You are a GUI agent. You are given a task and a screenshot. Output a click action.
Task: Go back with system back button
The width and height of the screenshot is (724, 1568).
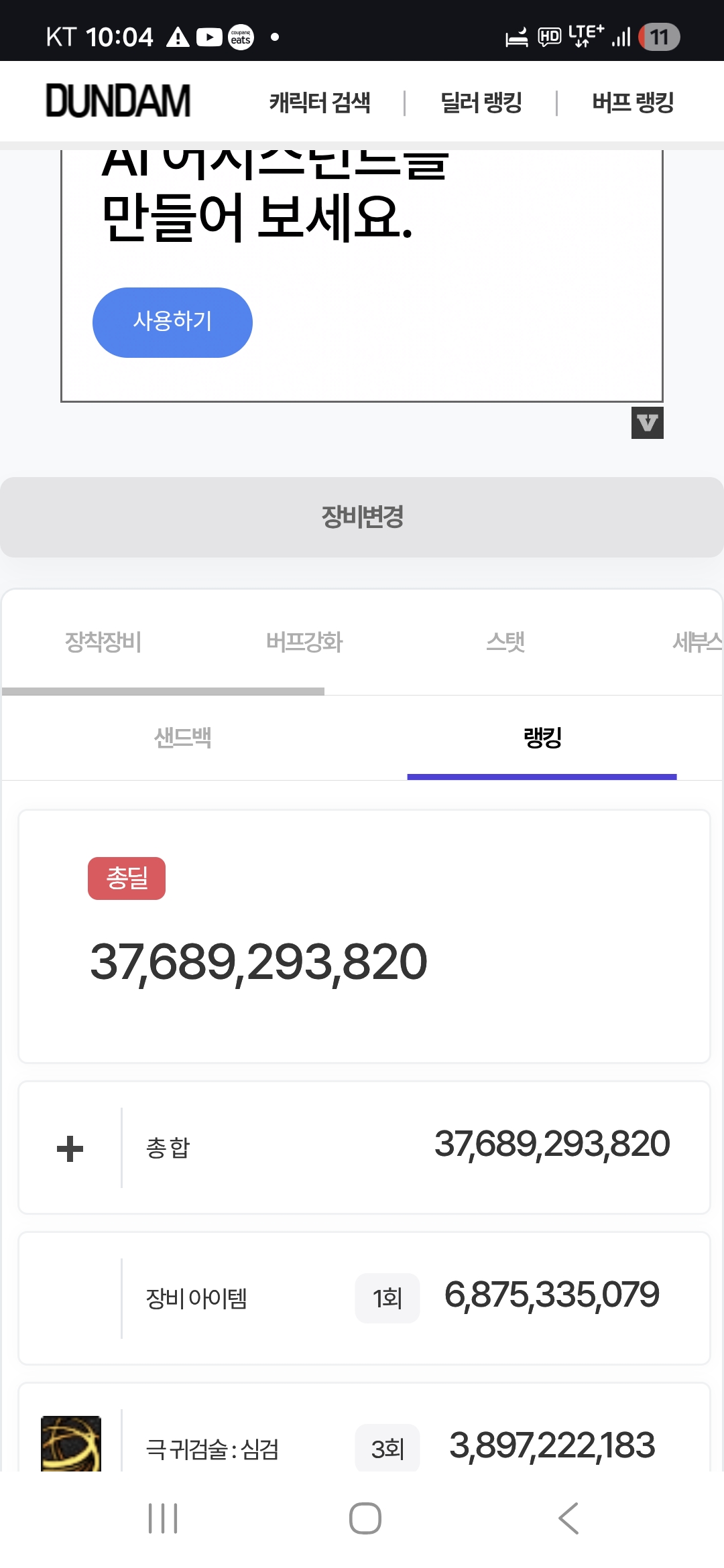[x=568, y=1518]
